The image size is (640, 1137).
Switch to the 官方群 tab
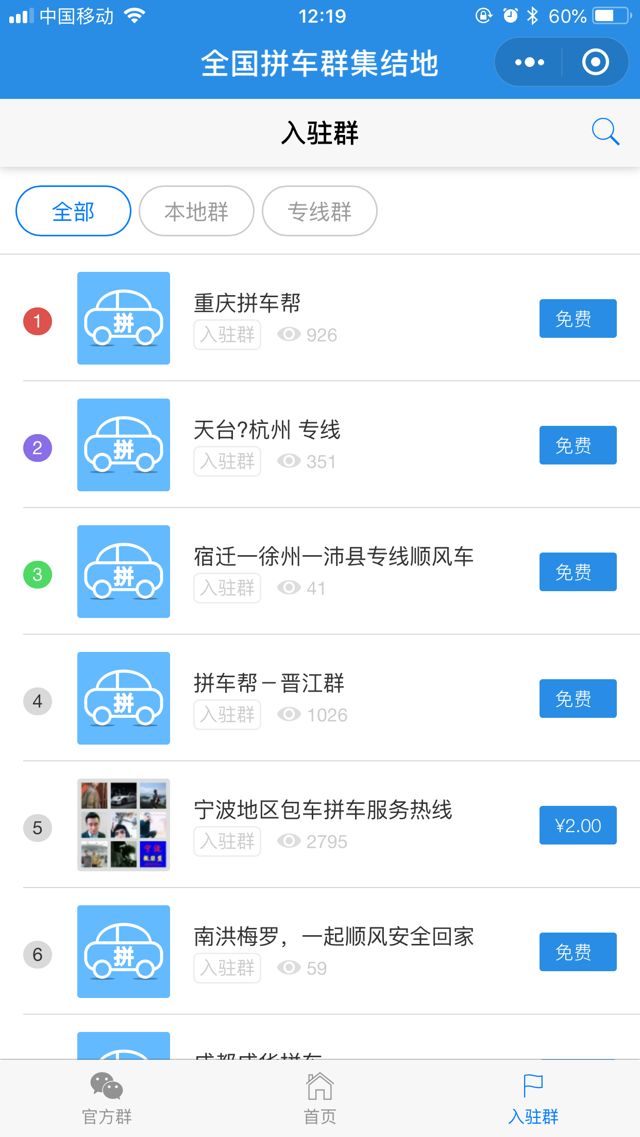click(107, 1097)
